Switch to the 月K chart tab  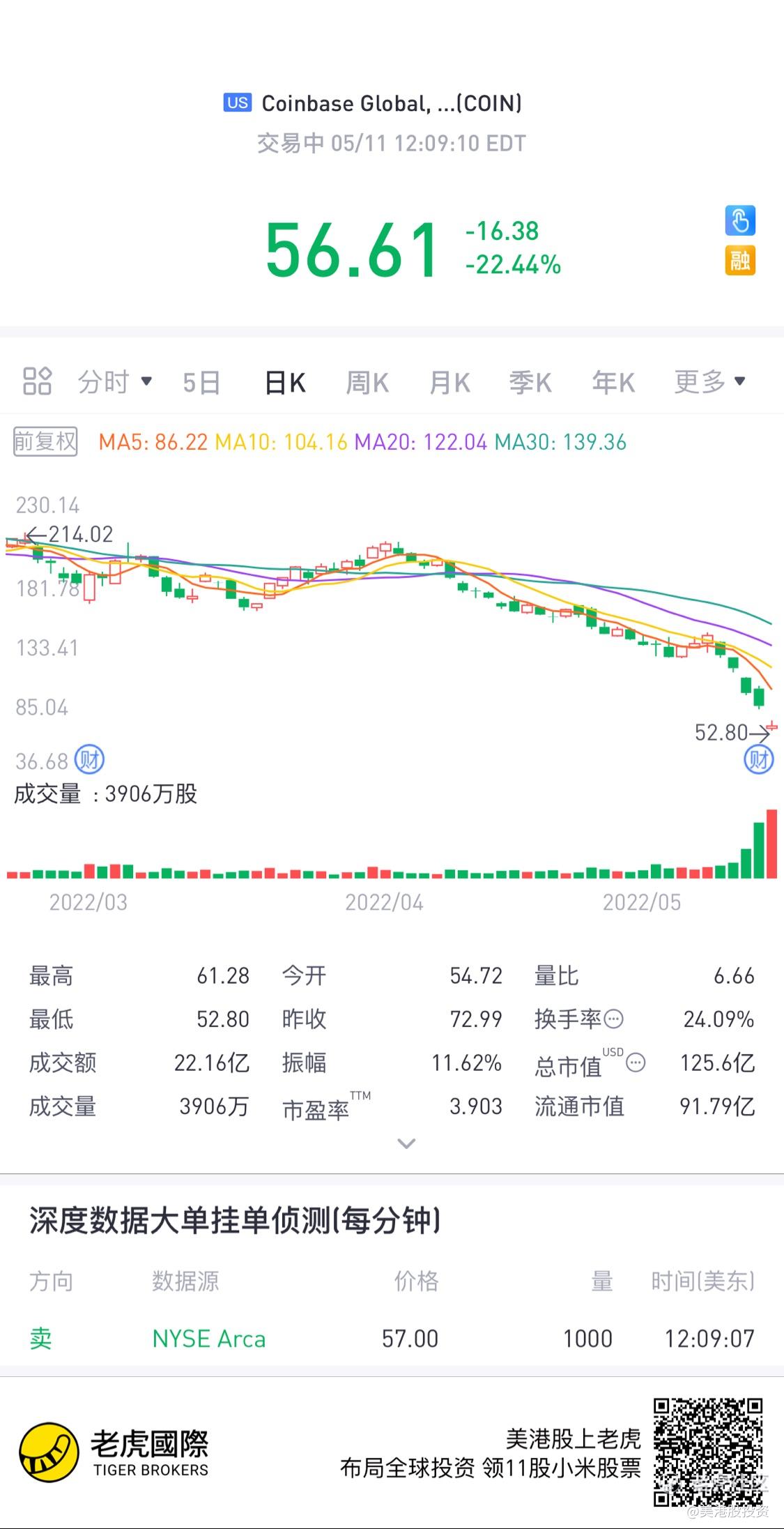click(x=449, y=383)
